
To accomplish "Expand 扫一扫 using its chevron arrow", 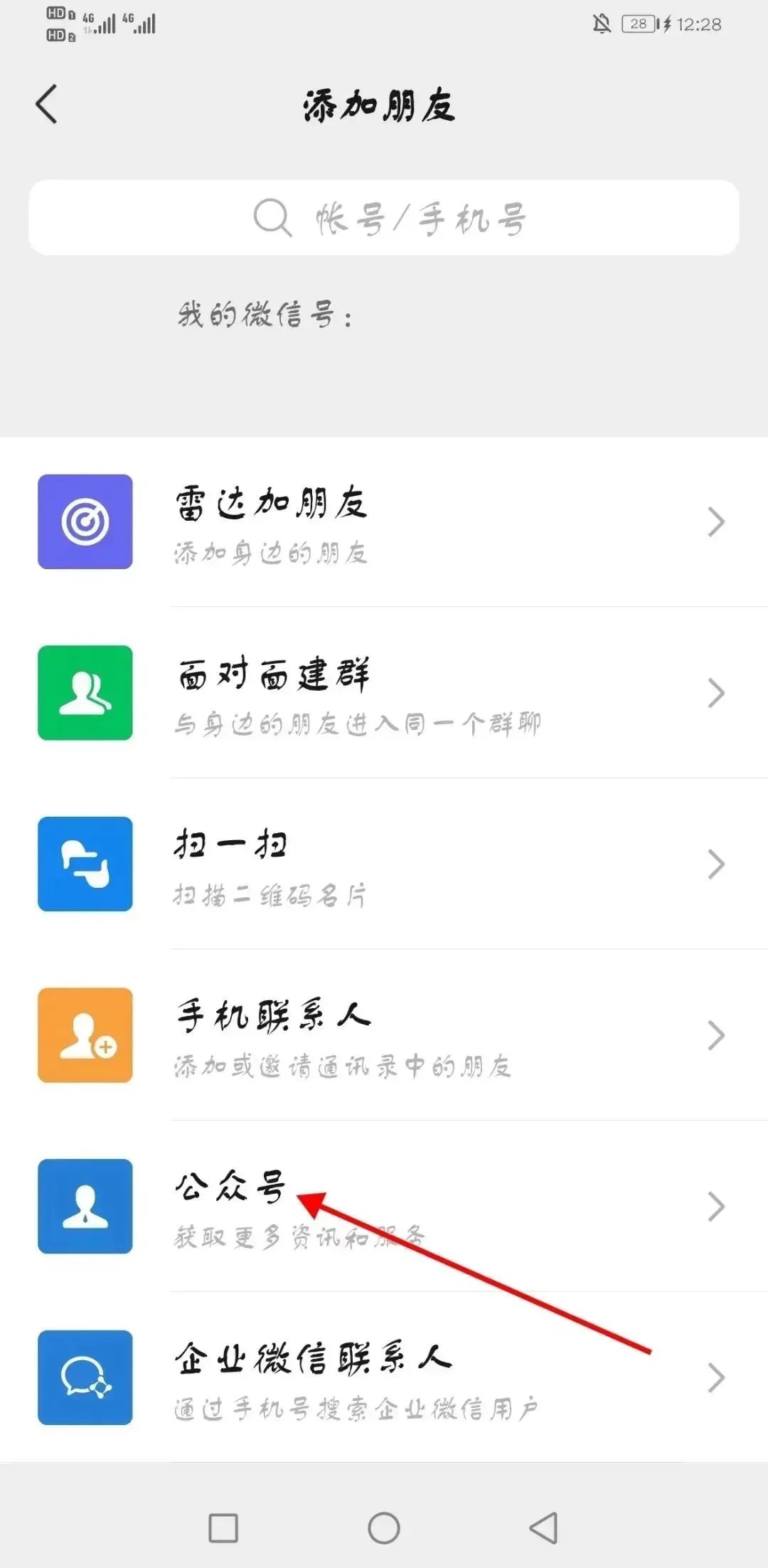I will [715, 864].
